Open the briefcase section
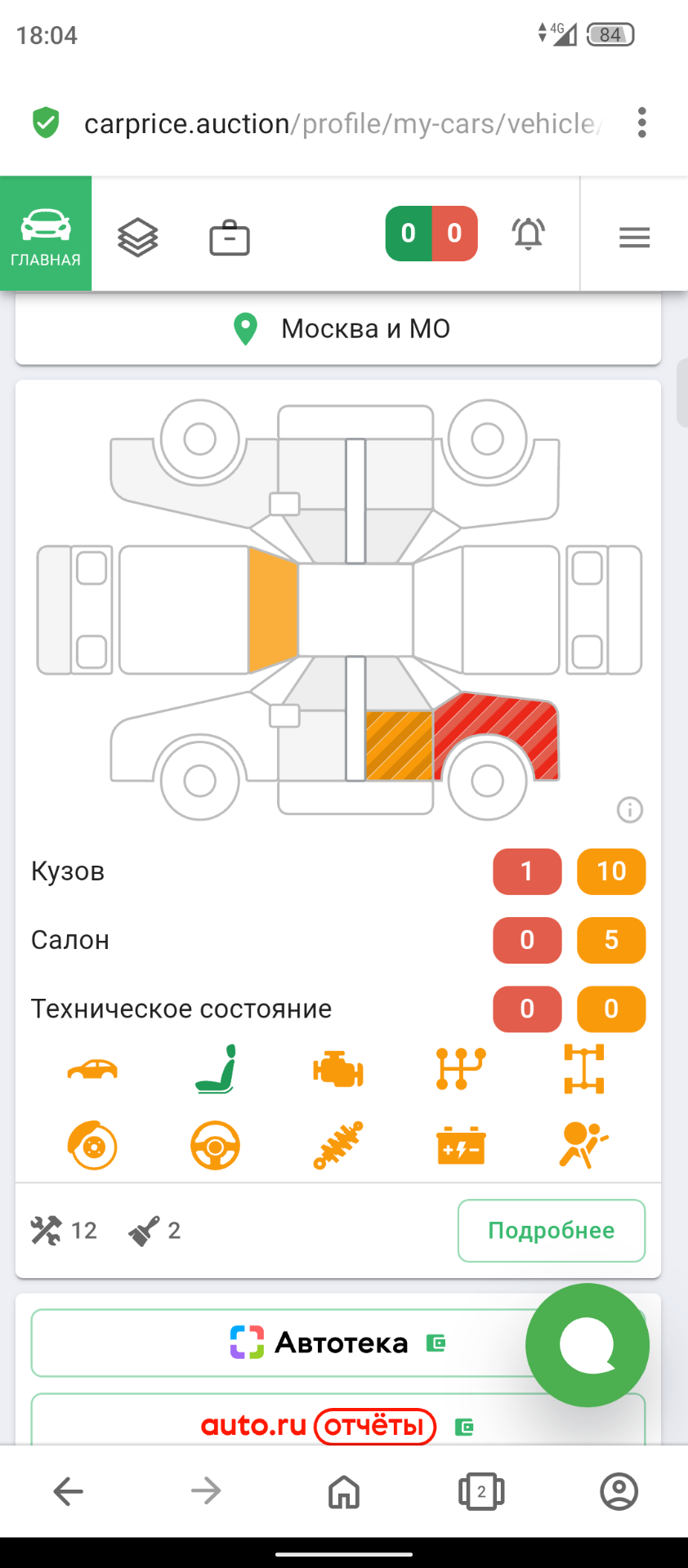688x1568 pixels. pyautogui.click(x=230, y=238)
